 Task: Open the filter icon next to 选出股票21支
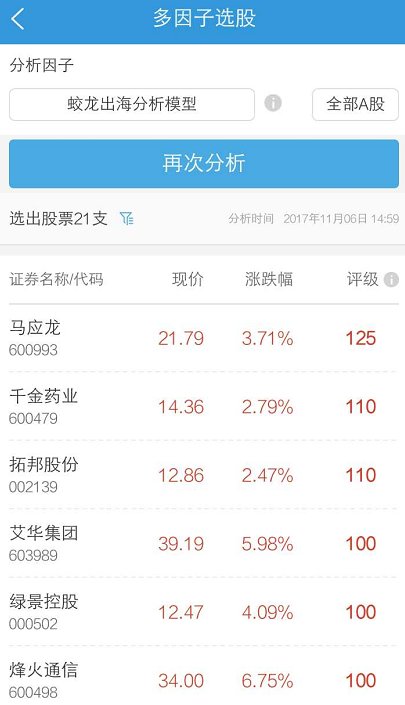coord(127,219)
